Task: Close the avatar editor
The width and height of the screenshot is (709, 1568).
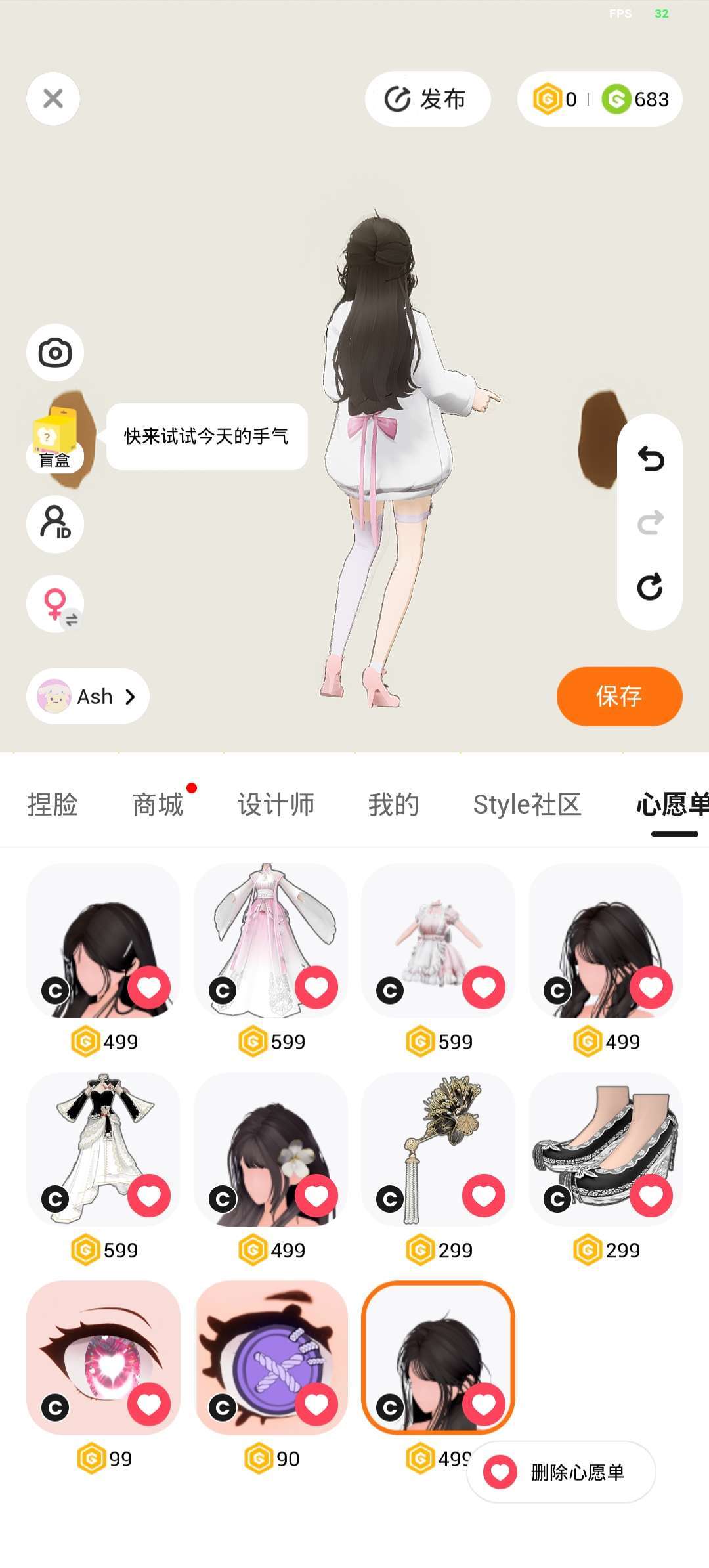Action: click(x=53, y=98)
